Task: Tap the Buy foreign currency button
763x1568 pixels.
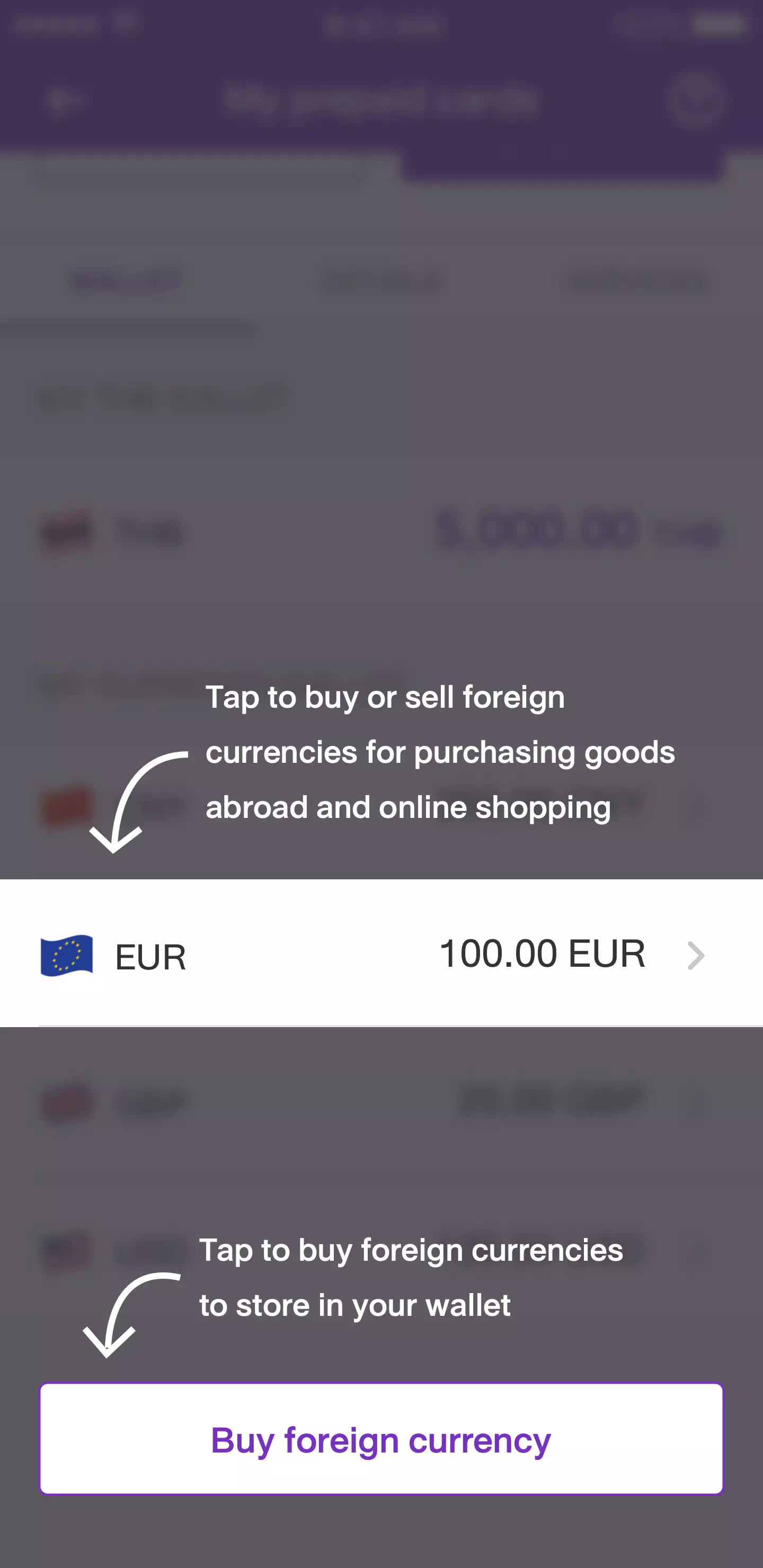Action: tap(381, 1439)
